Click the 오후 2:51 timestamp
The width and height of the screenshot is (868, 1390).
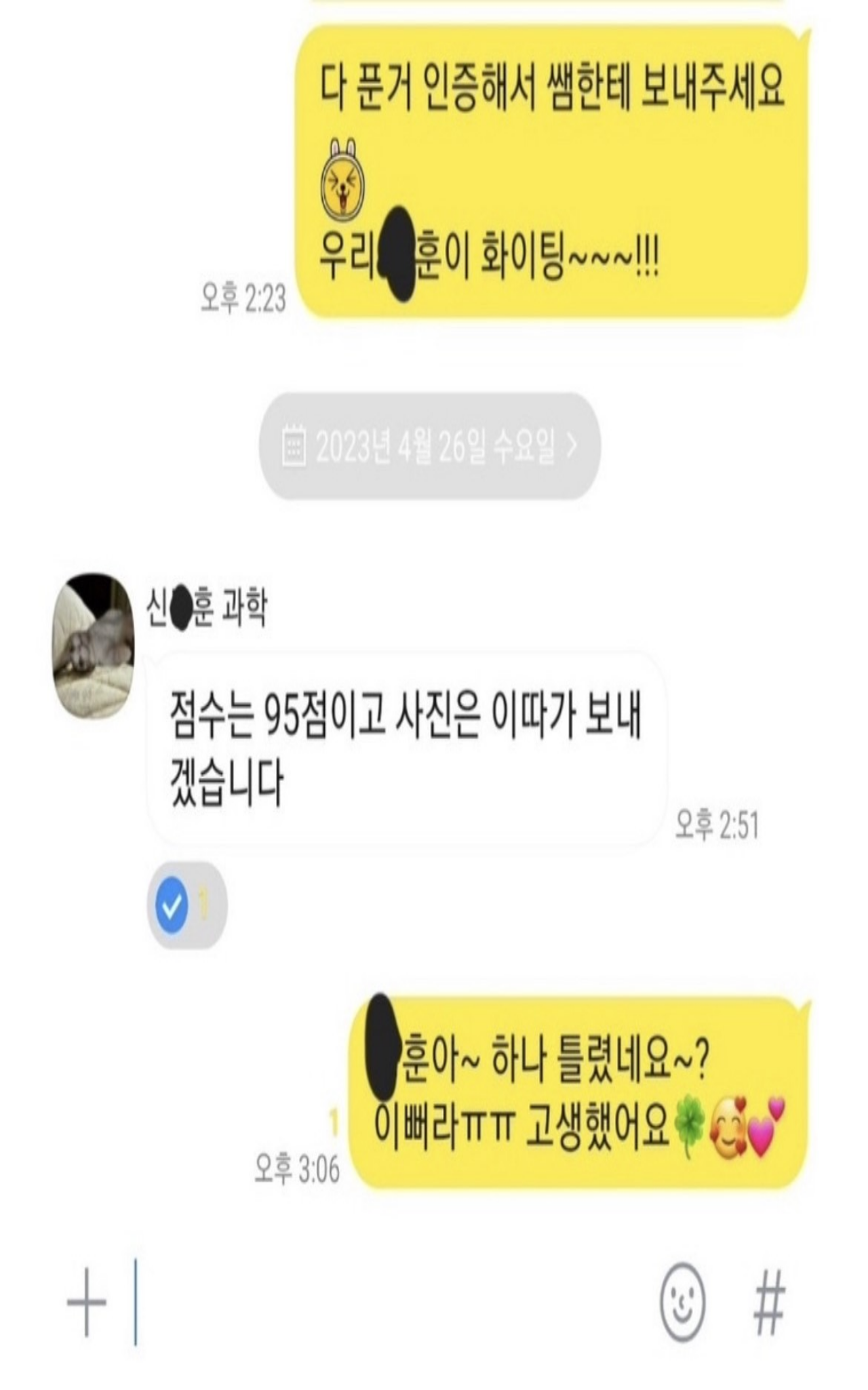[x=715, y=822]
